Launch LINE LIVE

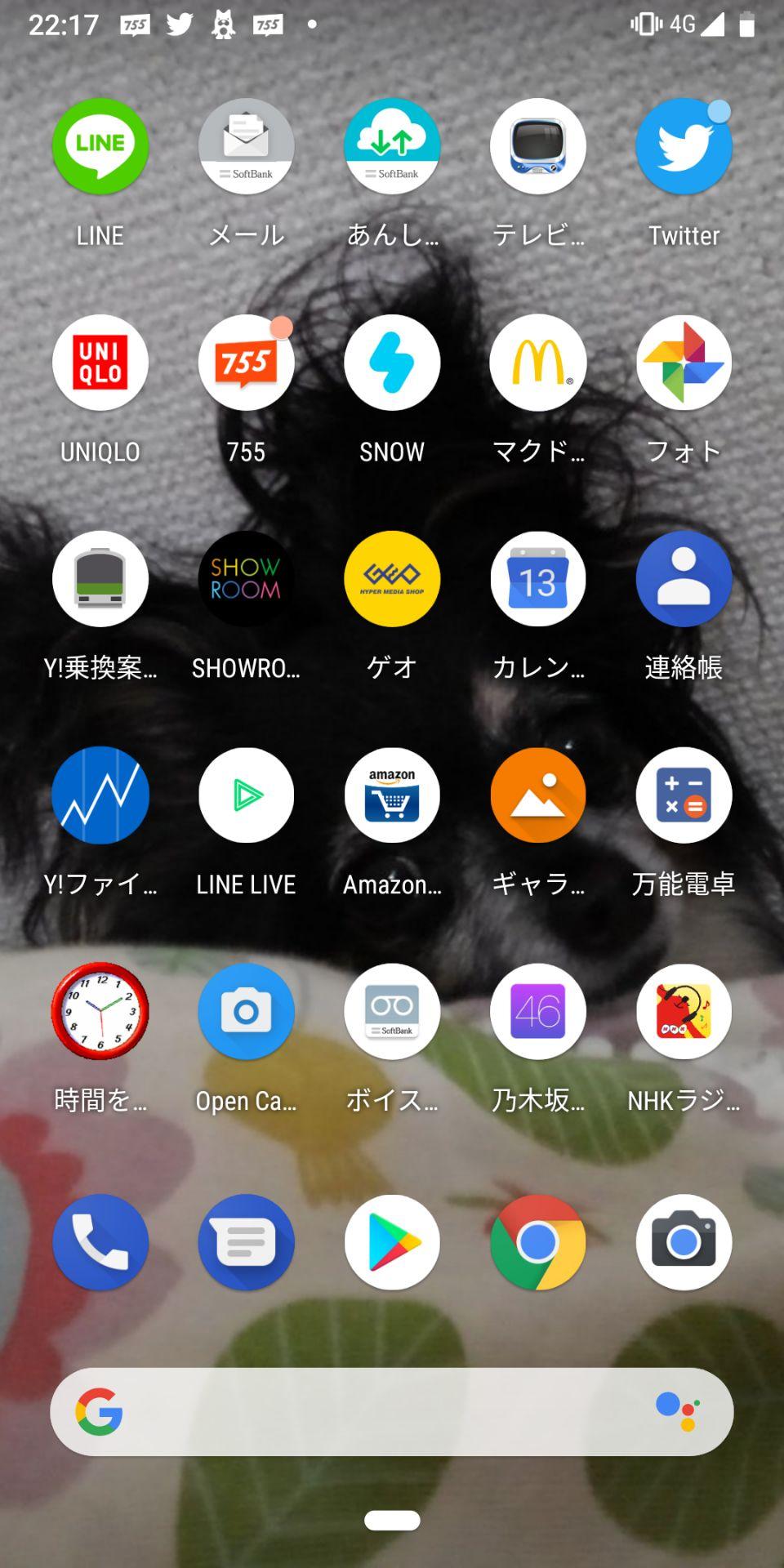click(246, 795)
